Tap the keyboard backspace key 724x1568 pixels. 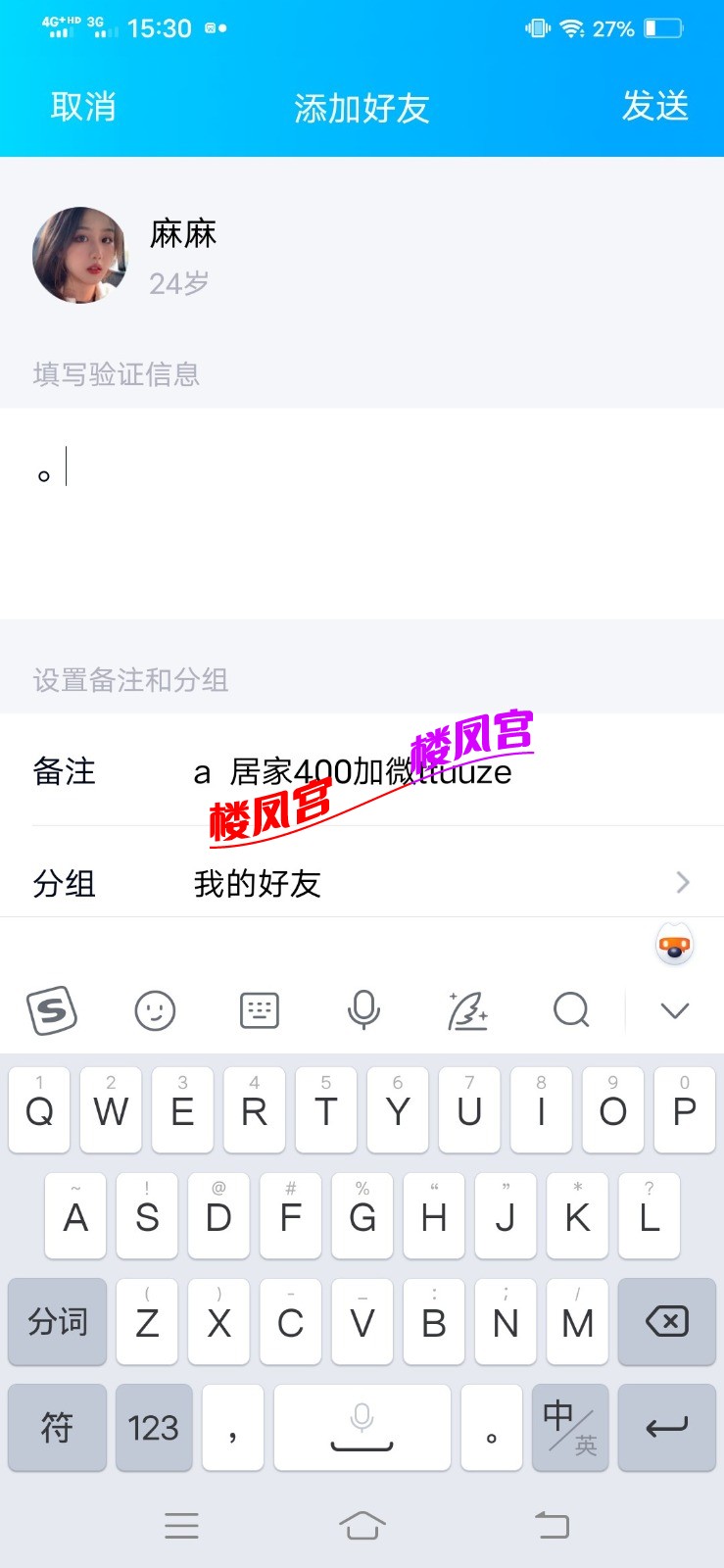click(x=666, y=1322)
